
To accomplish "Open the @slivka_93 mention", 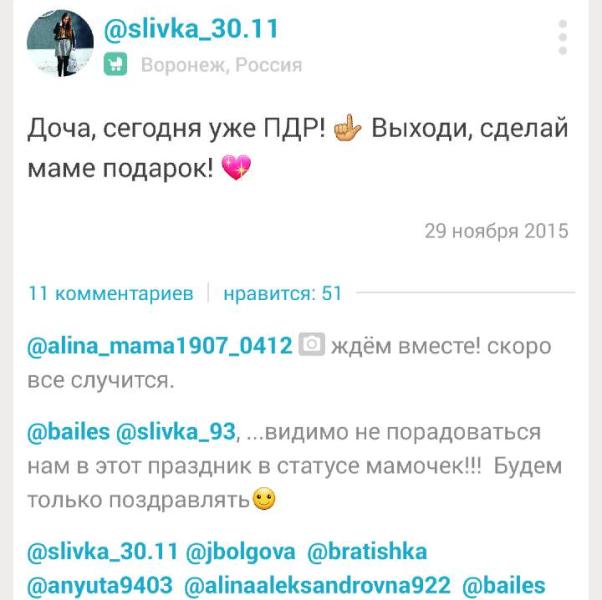I will (175, 432).
